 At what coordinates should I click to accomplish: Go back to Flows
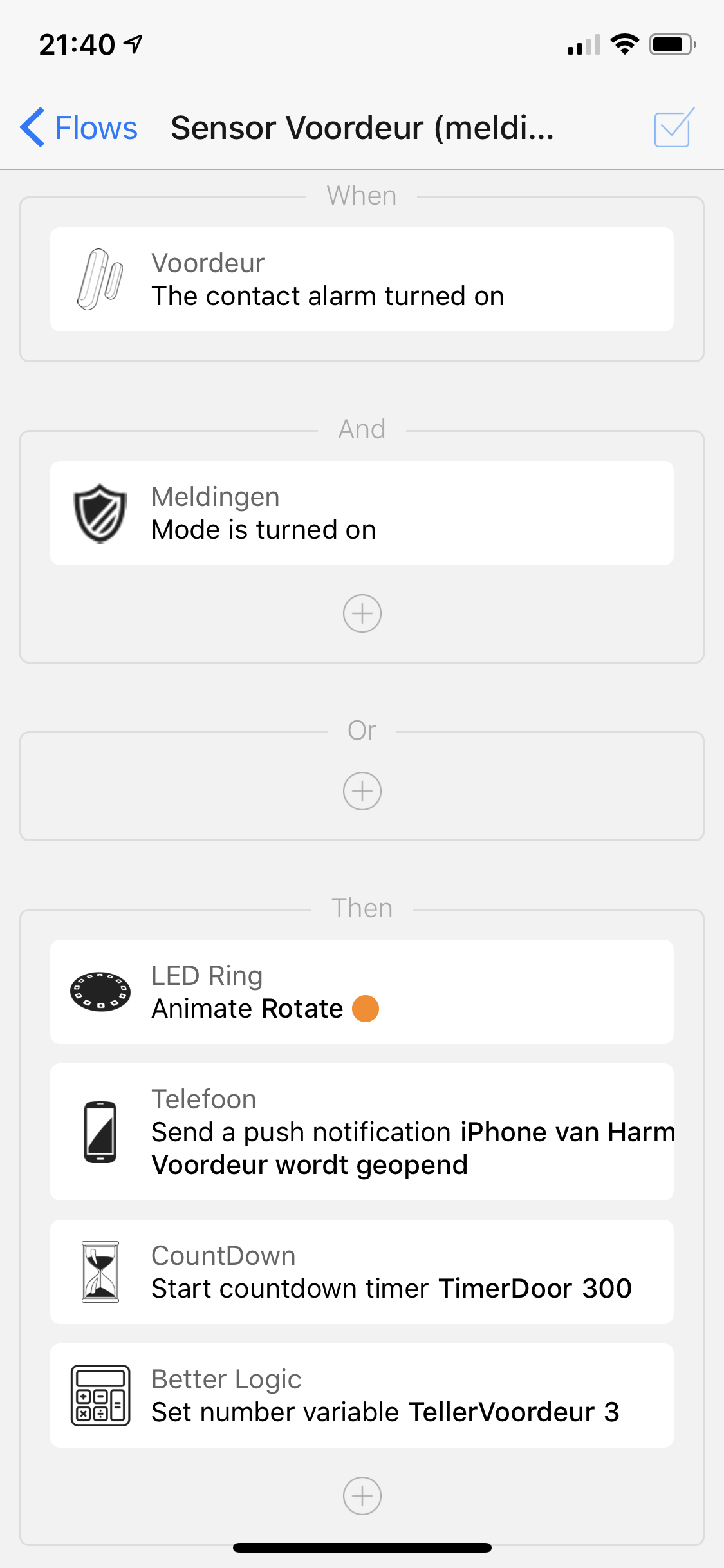(79, 127)
